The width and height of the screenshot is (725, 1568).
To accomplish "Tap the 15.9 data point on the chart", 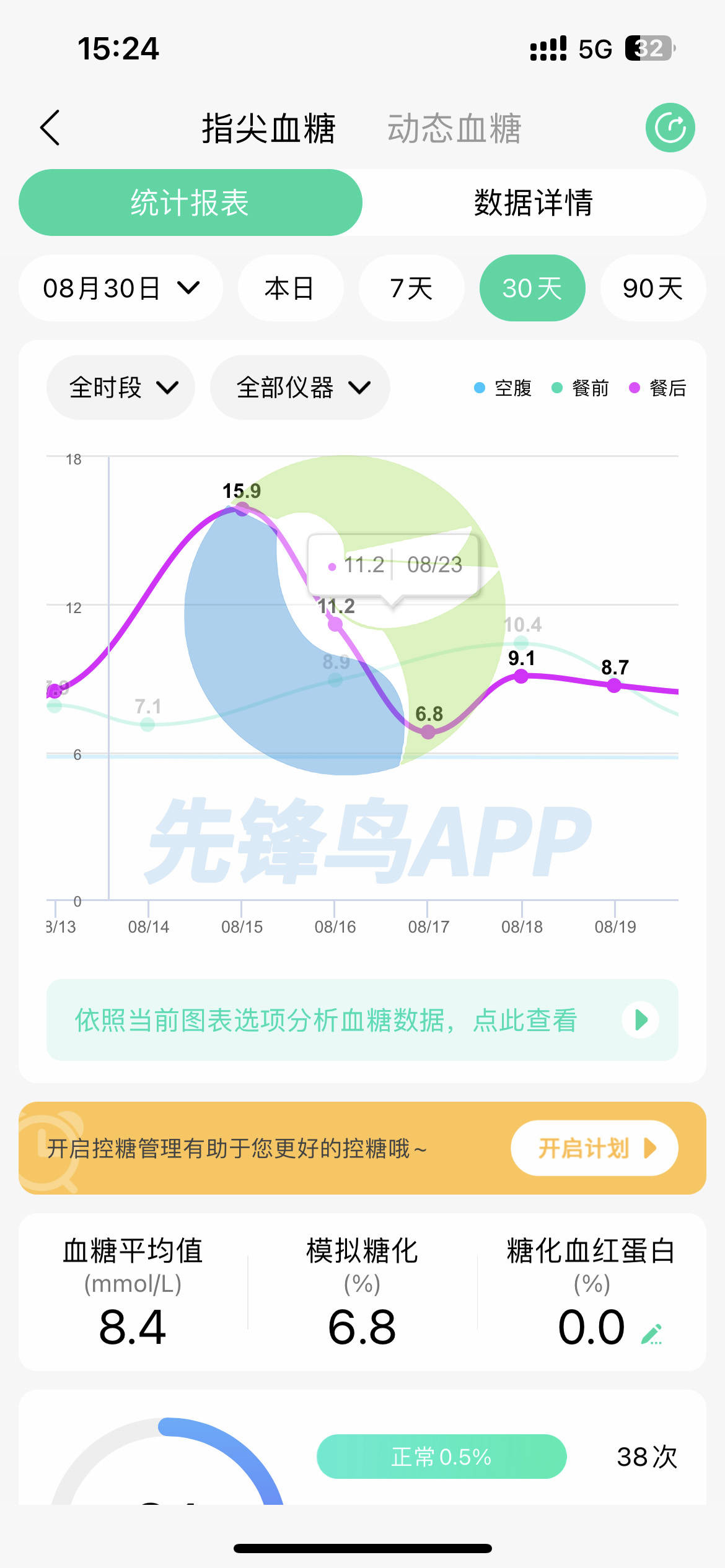I will [x=242, y=509].
